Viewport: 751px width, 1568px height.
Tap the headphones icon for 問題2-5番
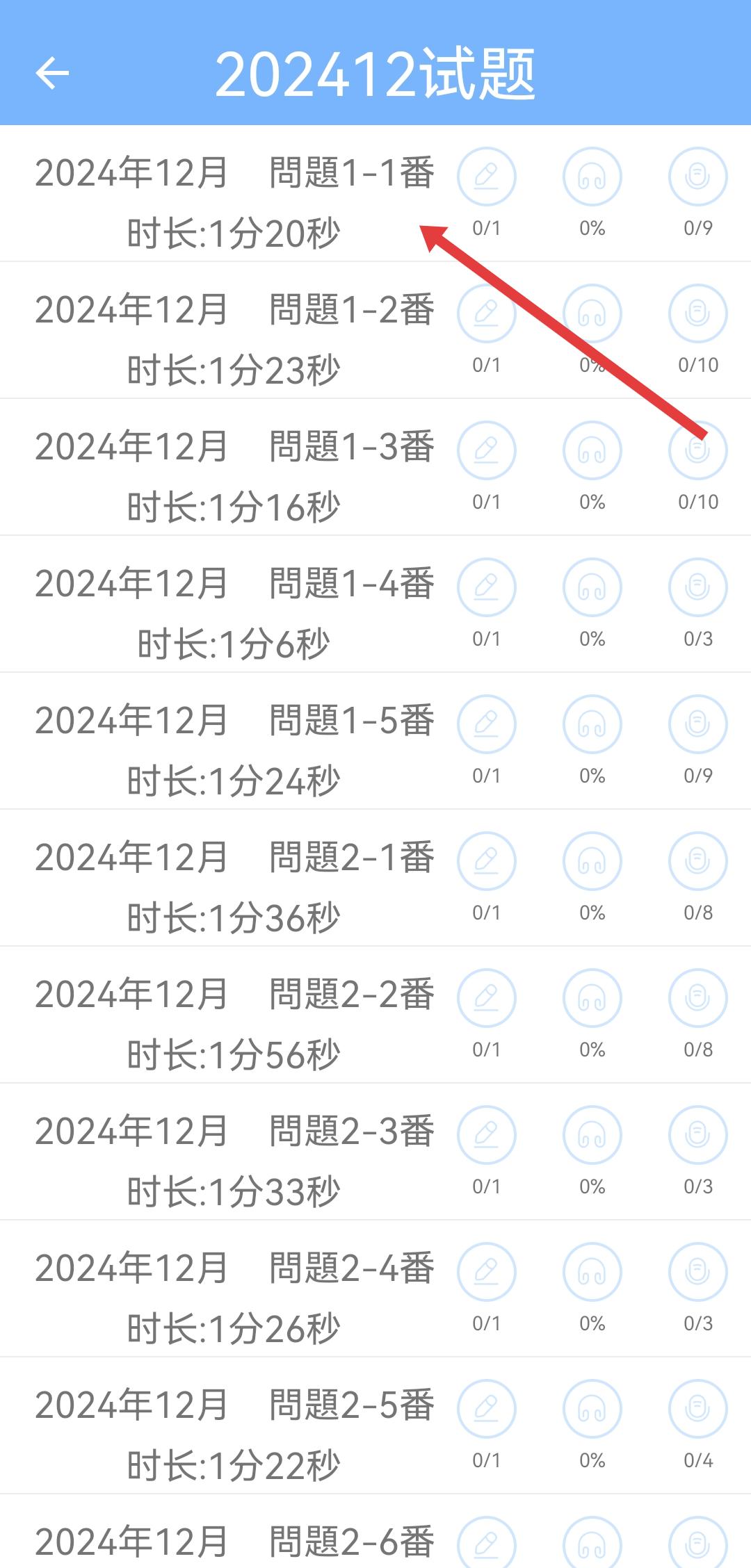coord(592,1410)
